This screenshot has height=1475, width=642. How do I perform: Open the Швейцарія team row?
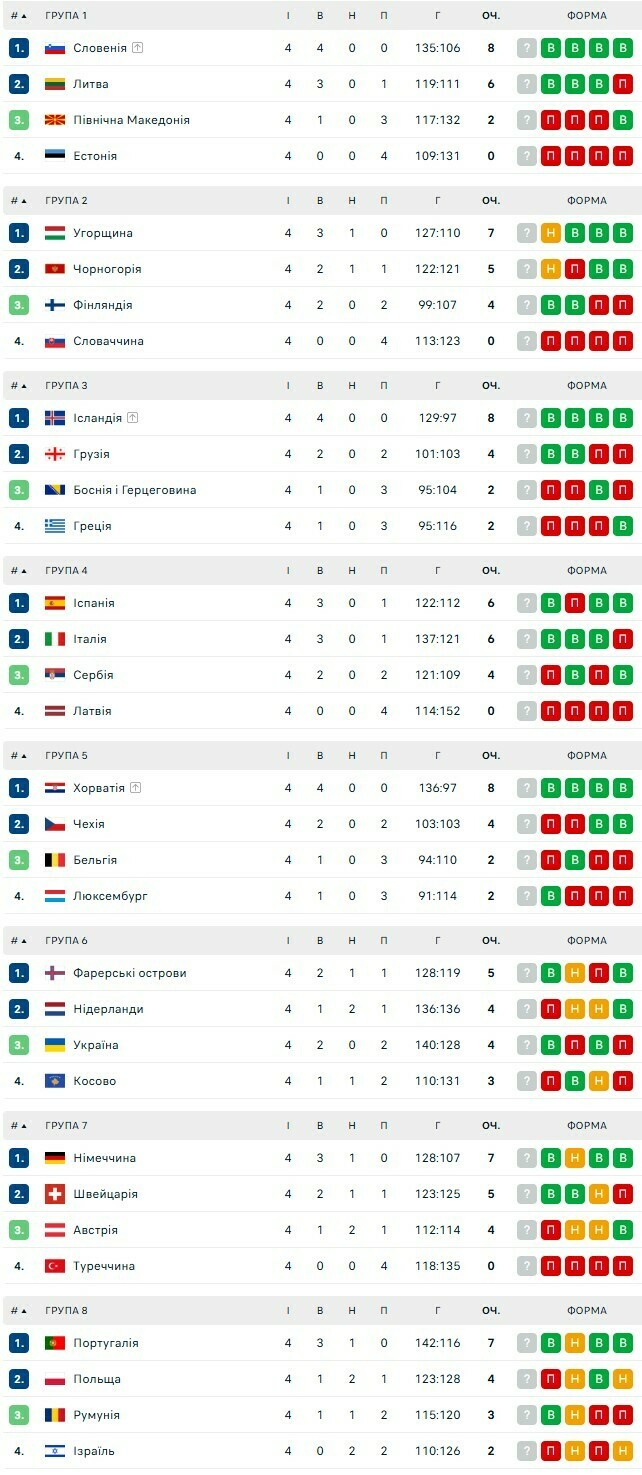(x=105, y=1194)
